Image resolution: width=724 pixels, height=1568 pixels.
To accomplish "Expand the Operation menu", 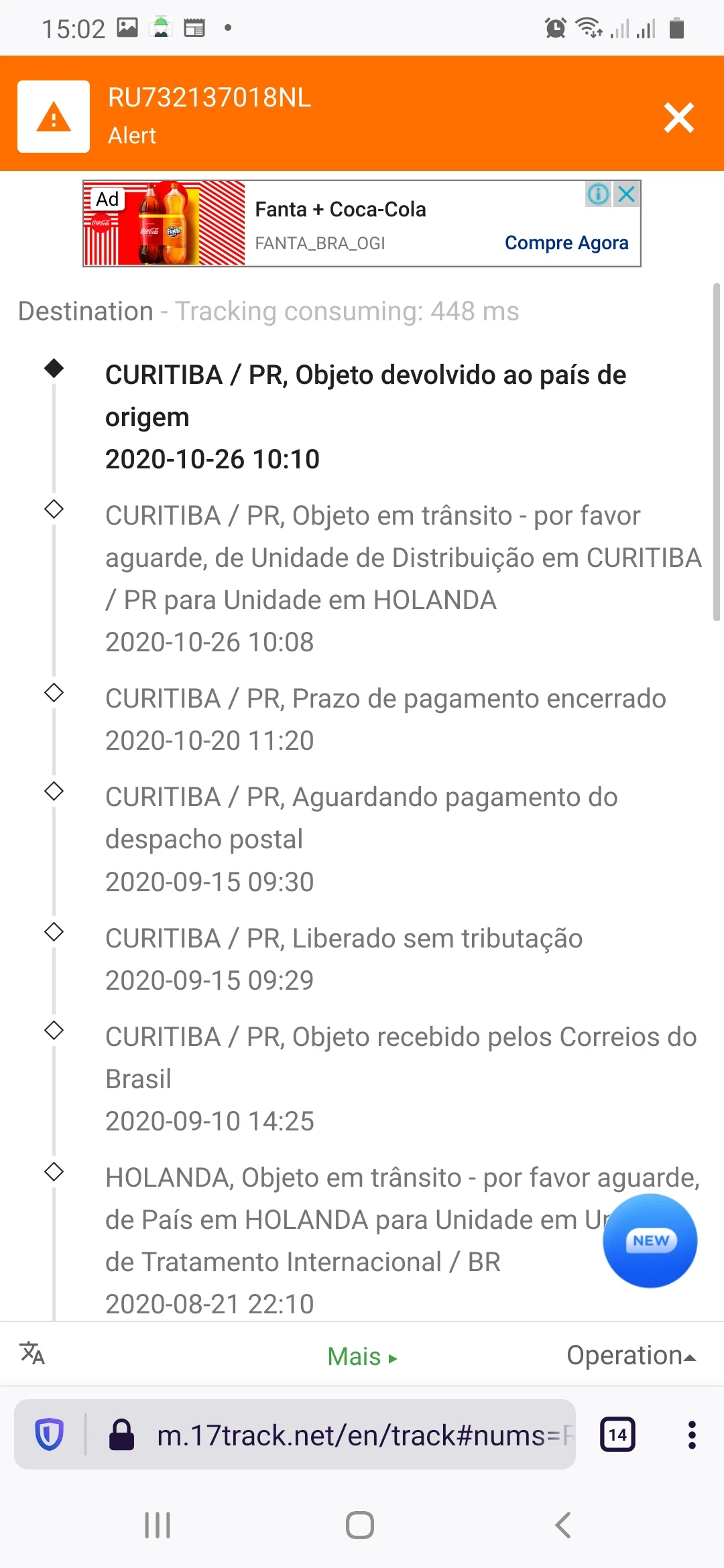I will tap(630, 1356).
